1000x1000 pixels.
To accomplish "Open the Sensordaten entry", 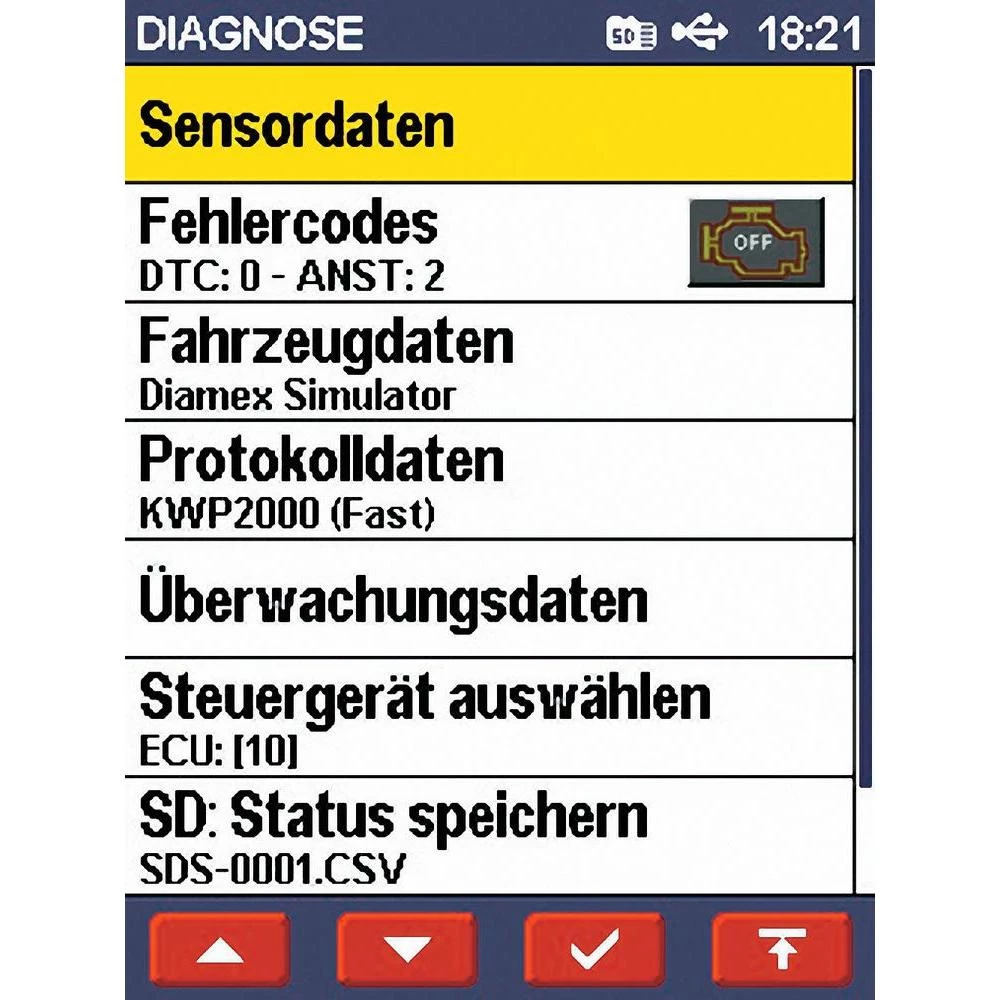I will pos(488,125).
